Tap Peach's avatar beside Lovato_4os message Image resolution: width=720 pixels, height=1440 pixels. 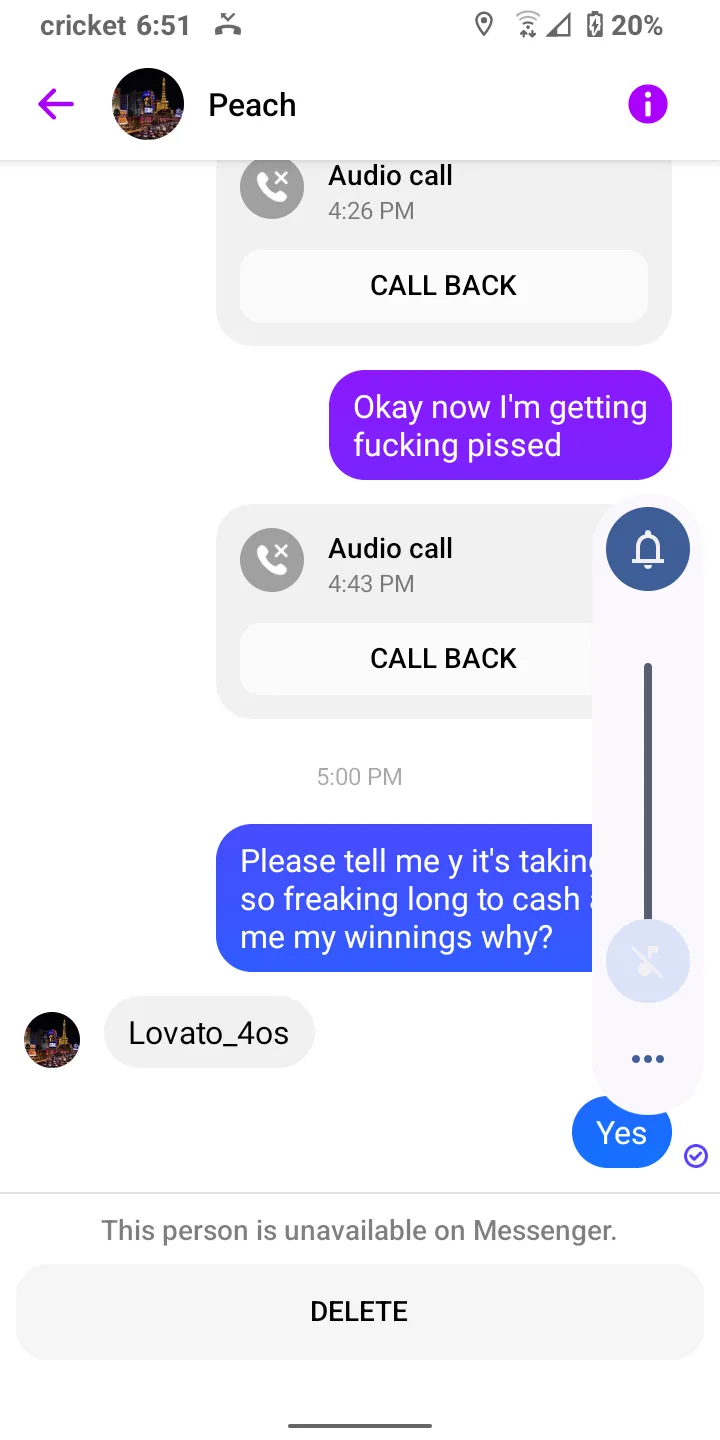pos(52,1040)
